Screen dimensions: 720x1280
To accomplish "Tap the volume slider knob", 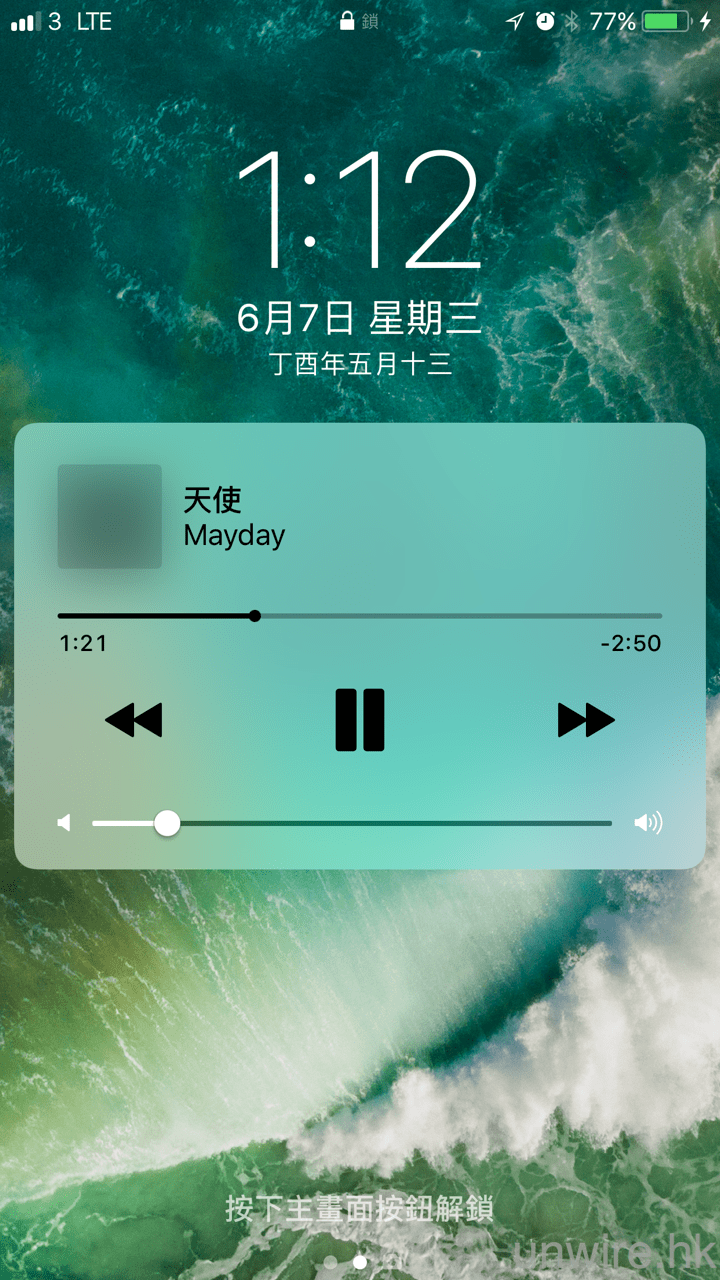I will tap(167, 823).
